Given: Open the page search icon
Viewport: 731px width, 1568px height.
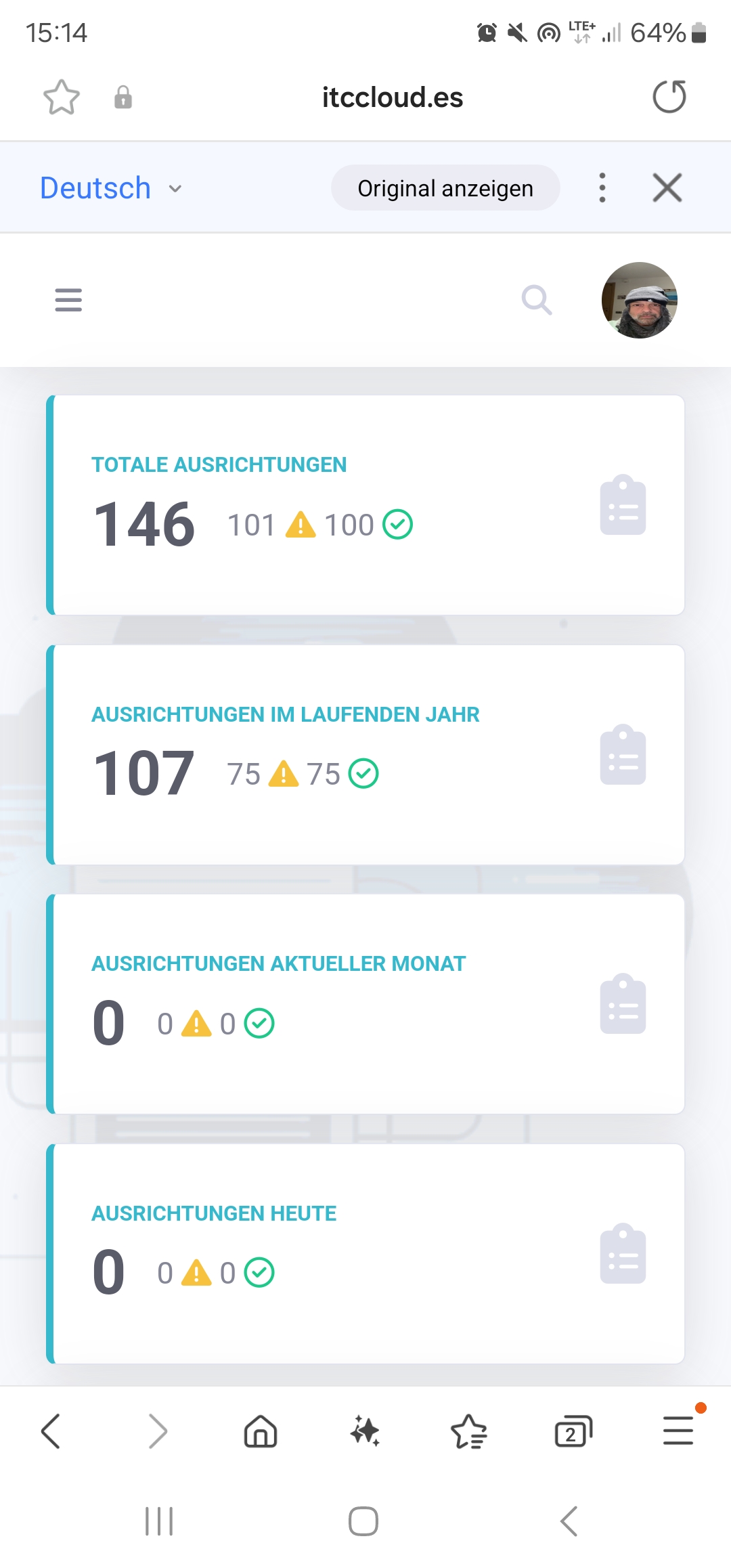Looking at the screenshot, I should pos(537,300).
